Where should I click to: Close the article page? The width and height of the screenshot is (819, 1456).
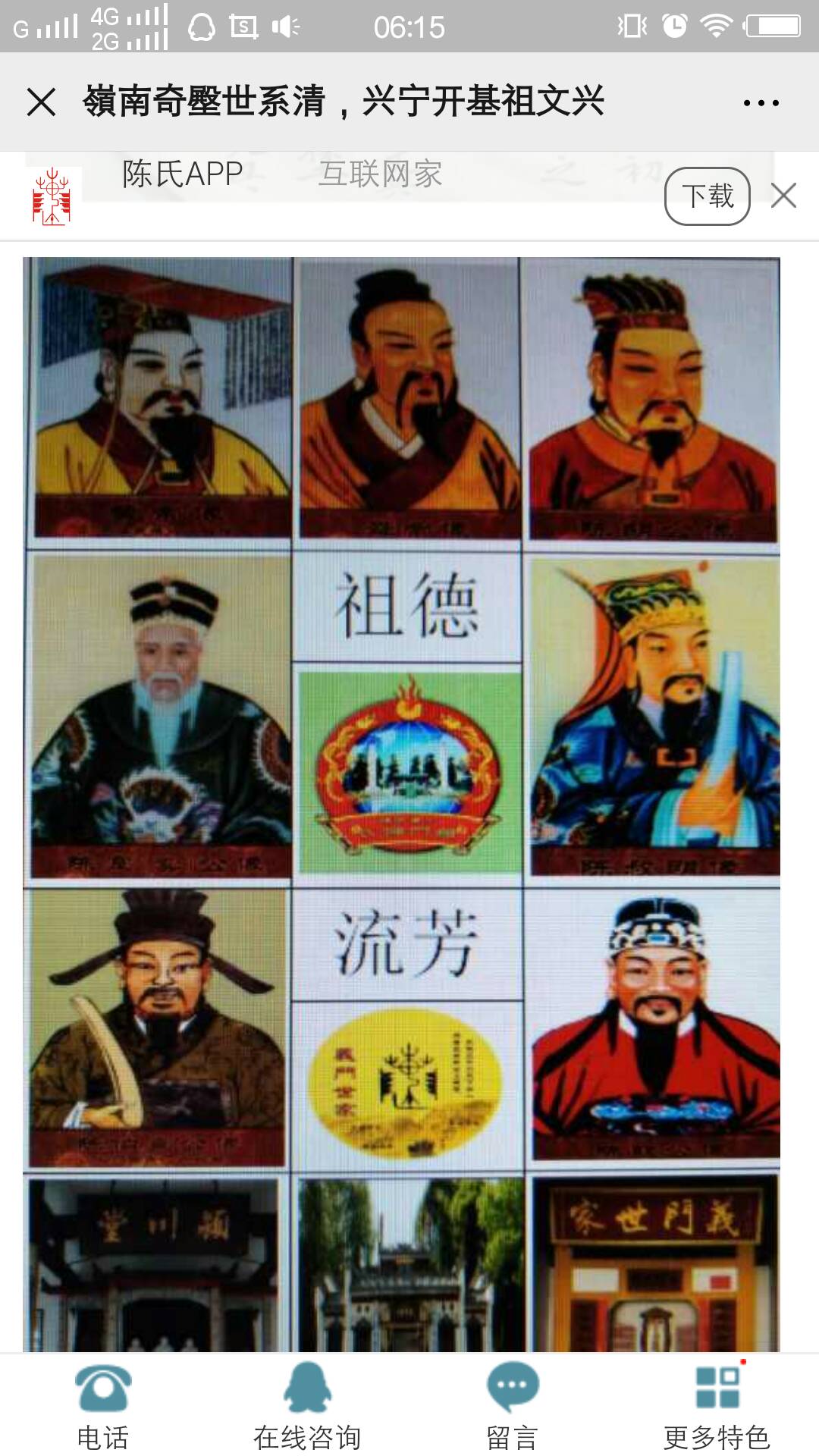[41, 102]
